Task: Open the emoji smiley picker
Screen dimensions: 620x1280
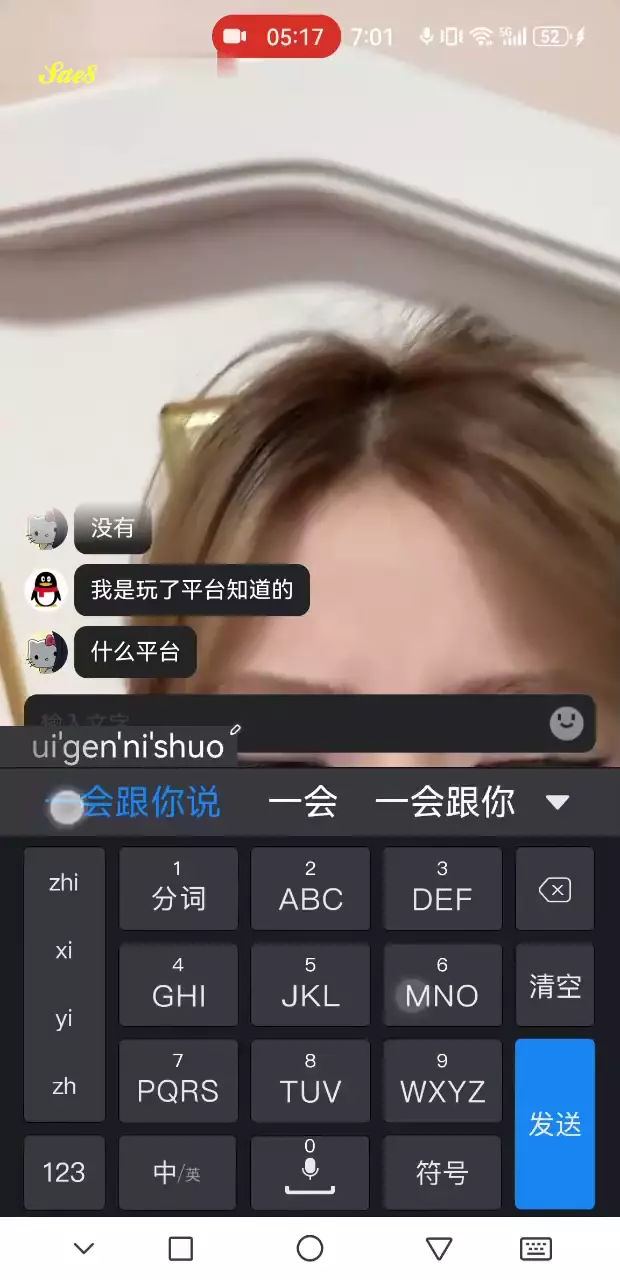Action: [x=566, y=723]
